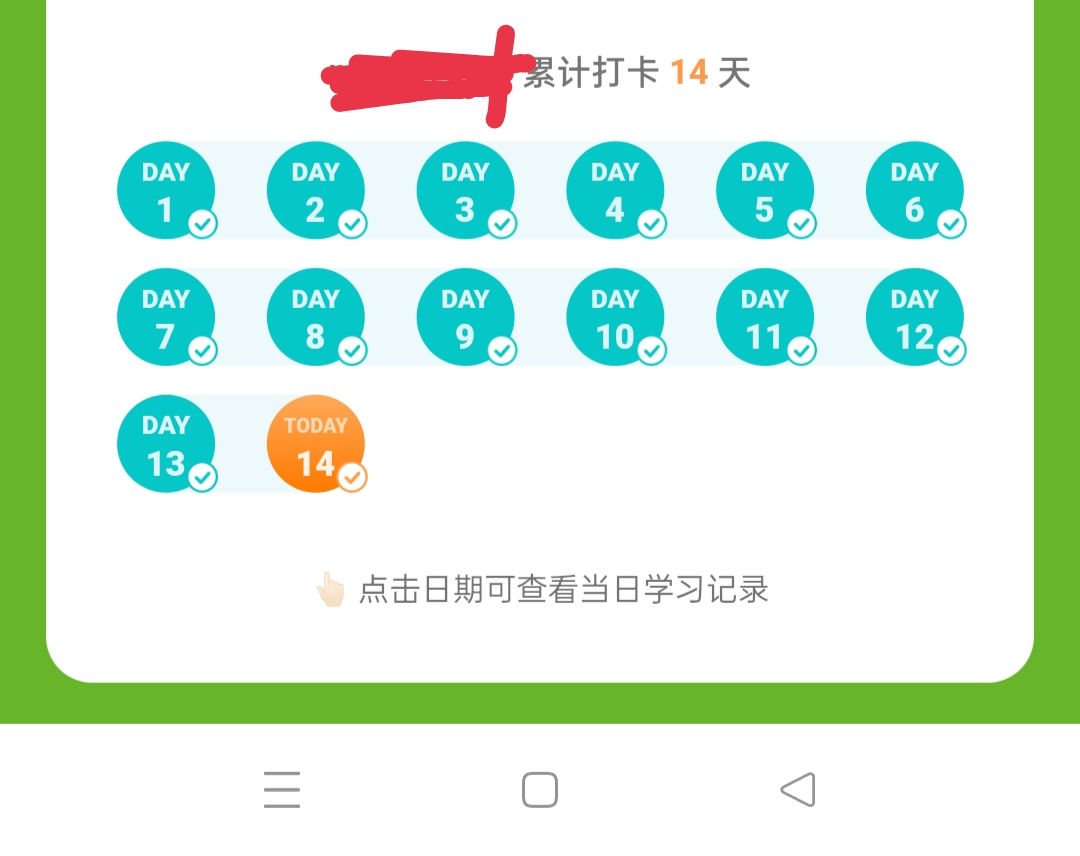Go back with the system back triangle
Viewport: 1080px width, 856px height.
point(798,790)
